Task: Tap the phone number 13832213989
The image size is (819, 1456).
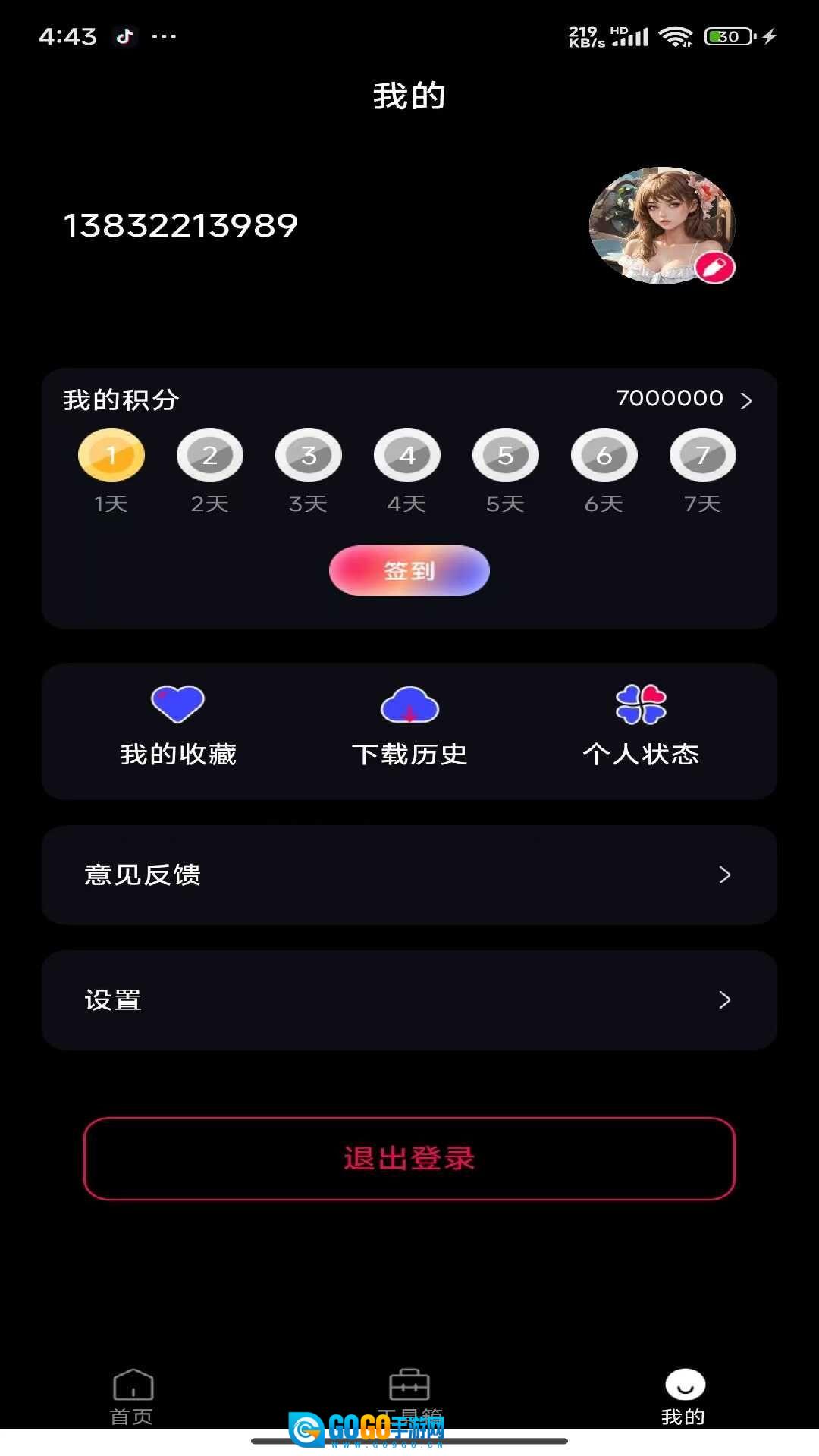Action: [180, 225]
